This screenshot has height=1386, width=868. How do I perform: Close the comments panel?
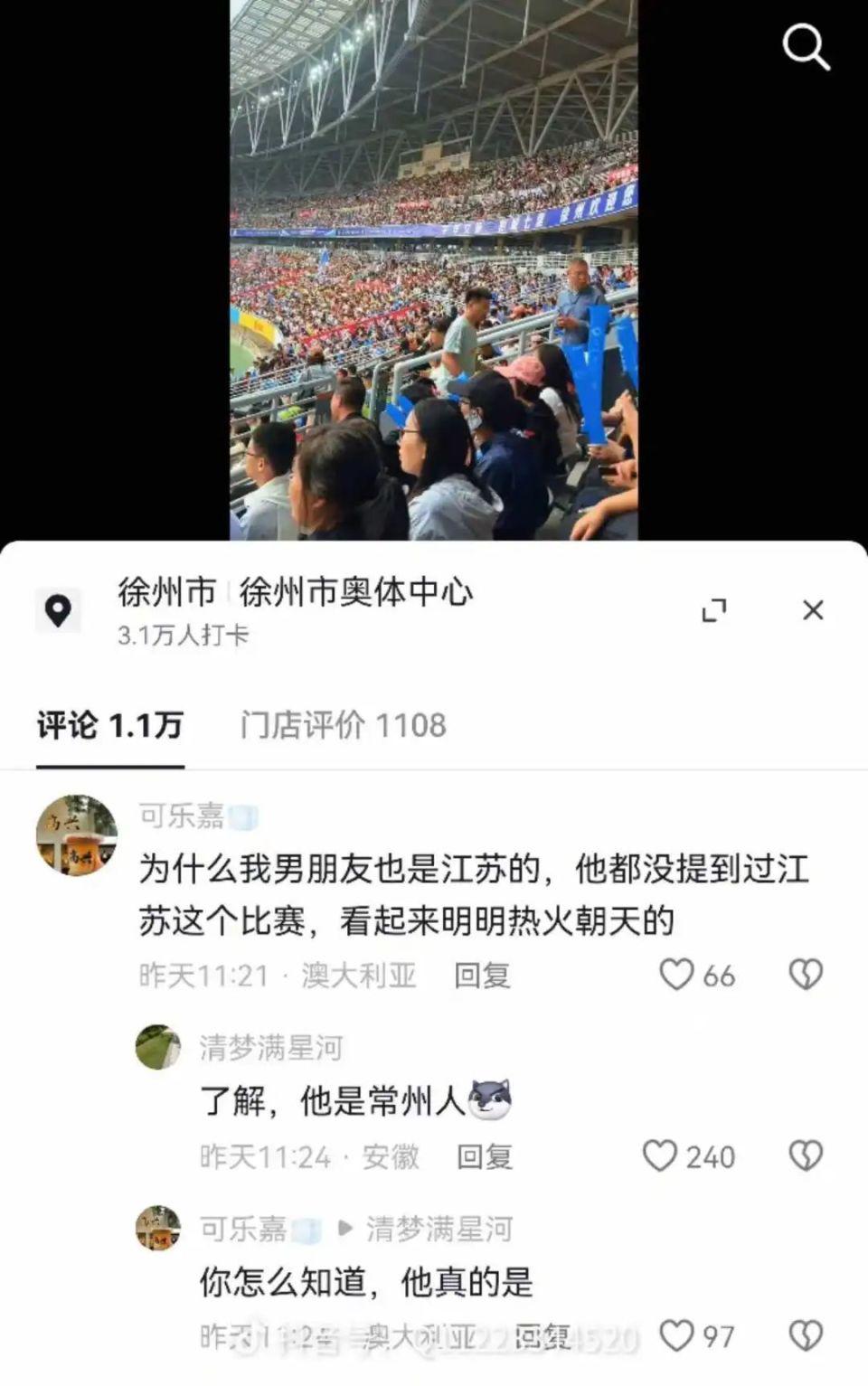tap(813, 610)
